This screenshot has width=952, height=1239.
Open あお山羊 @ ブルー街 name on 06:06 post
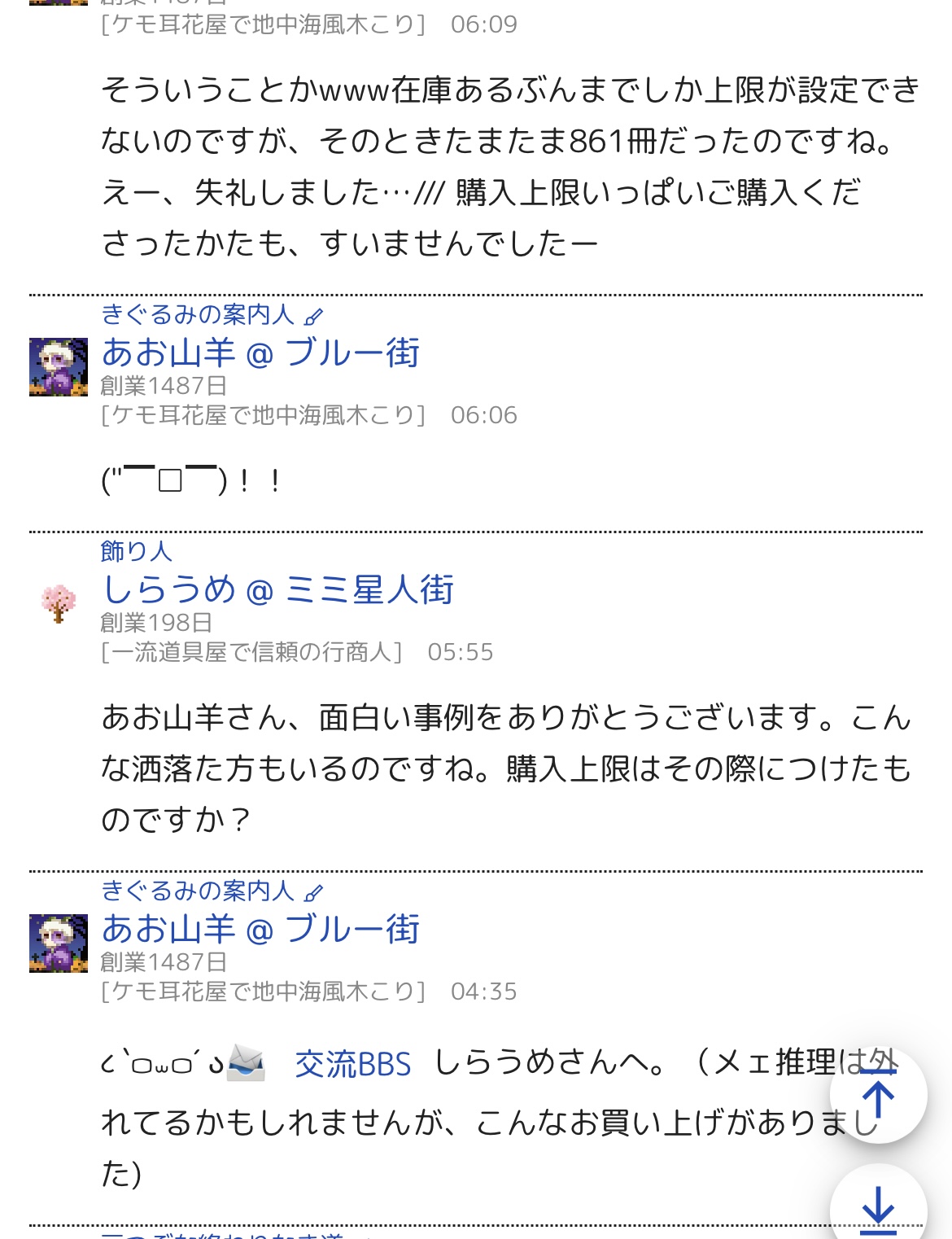click(260, 352)
